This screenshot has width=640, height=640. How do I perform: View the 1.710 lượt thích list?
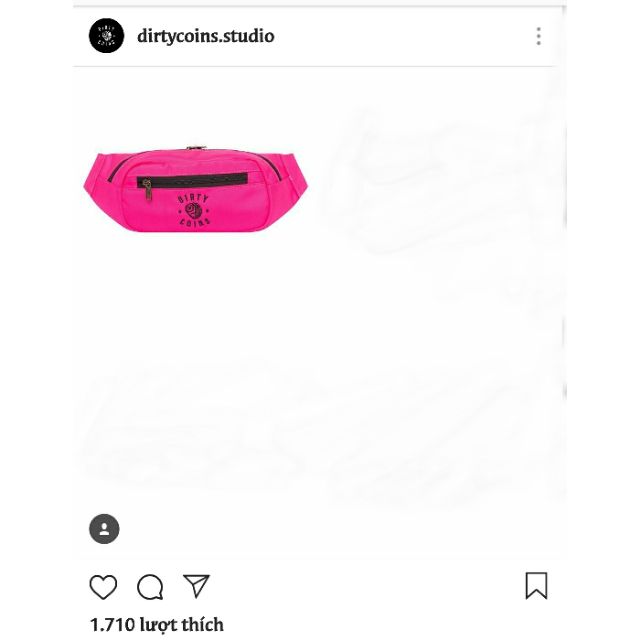[156, 625]
